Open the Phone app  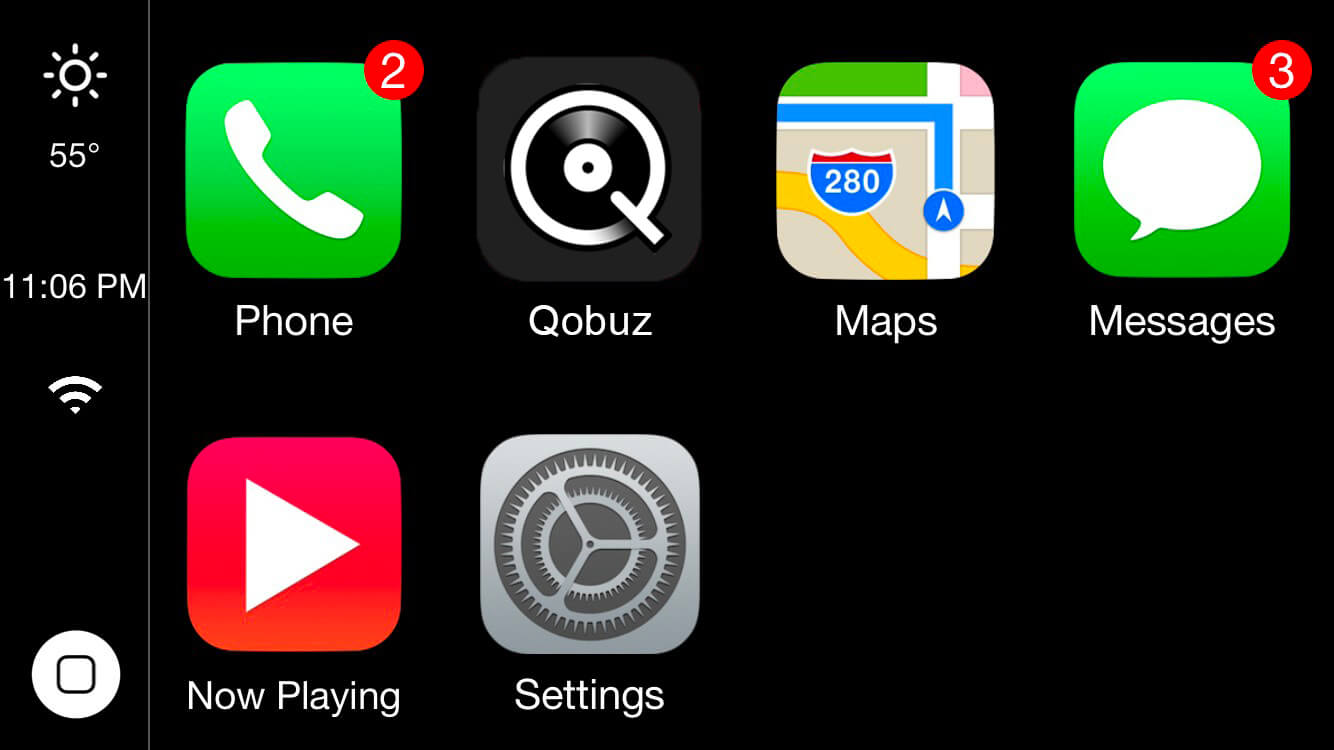click(x=294, y=171)
